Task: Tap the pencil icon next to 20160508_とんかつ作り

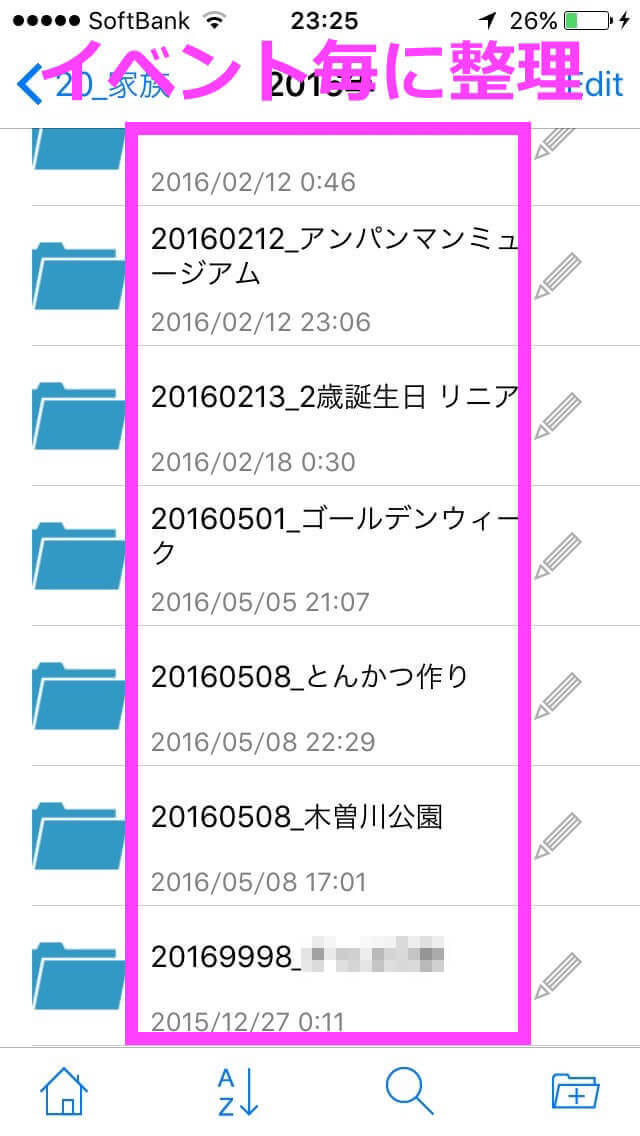Action: pyautogui.click(x=558, y=696)
